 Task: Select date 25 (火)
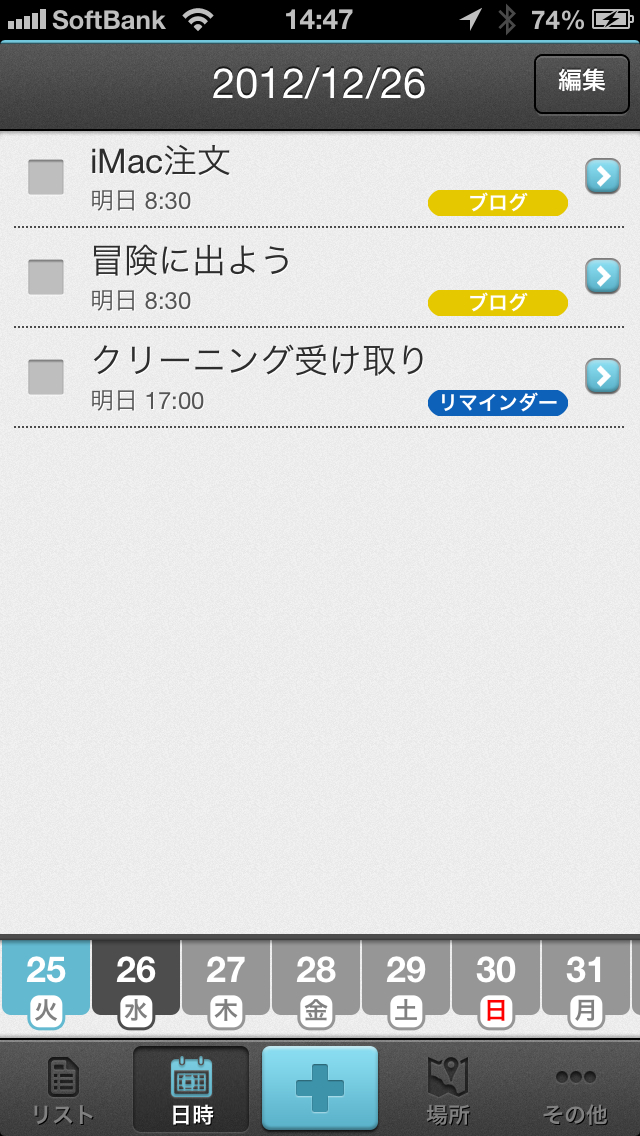pos(46,986)
